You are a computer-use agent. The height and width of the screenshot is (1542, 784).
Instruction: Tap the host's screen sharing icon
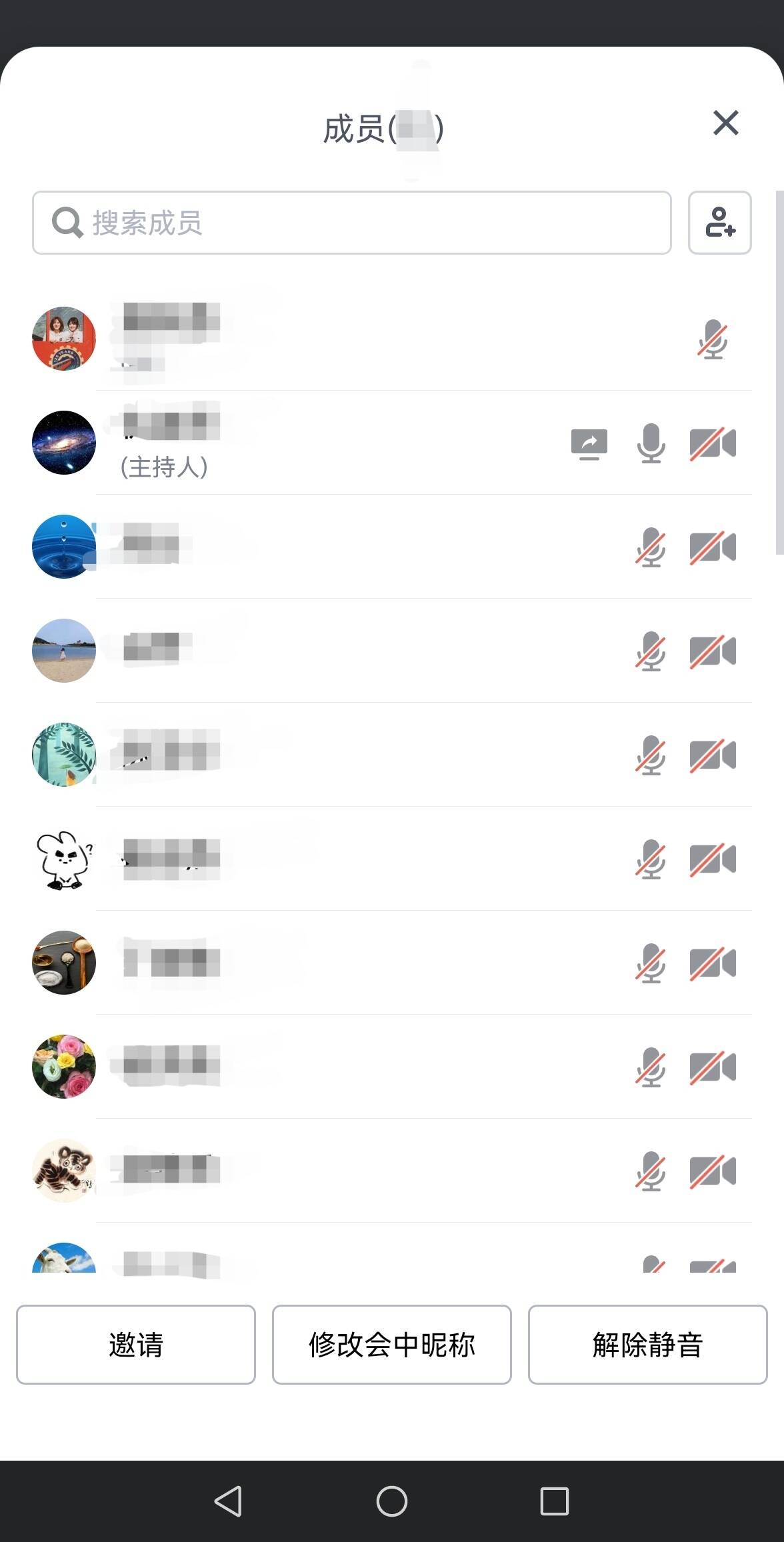[589, 444]
